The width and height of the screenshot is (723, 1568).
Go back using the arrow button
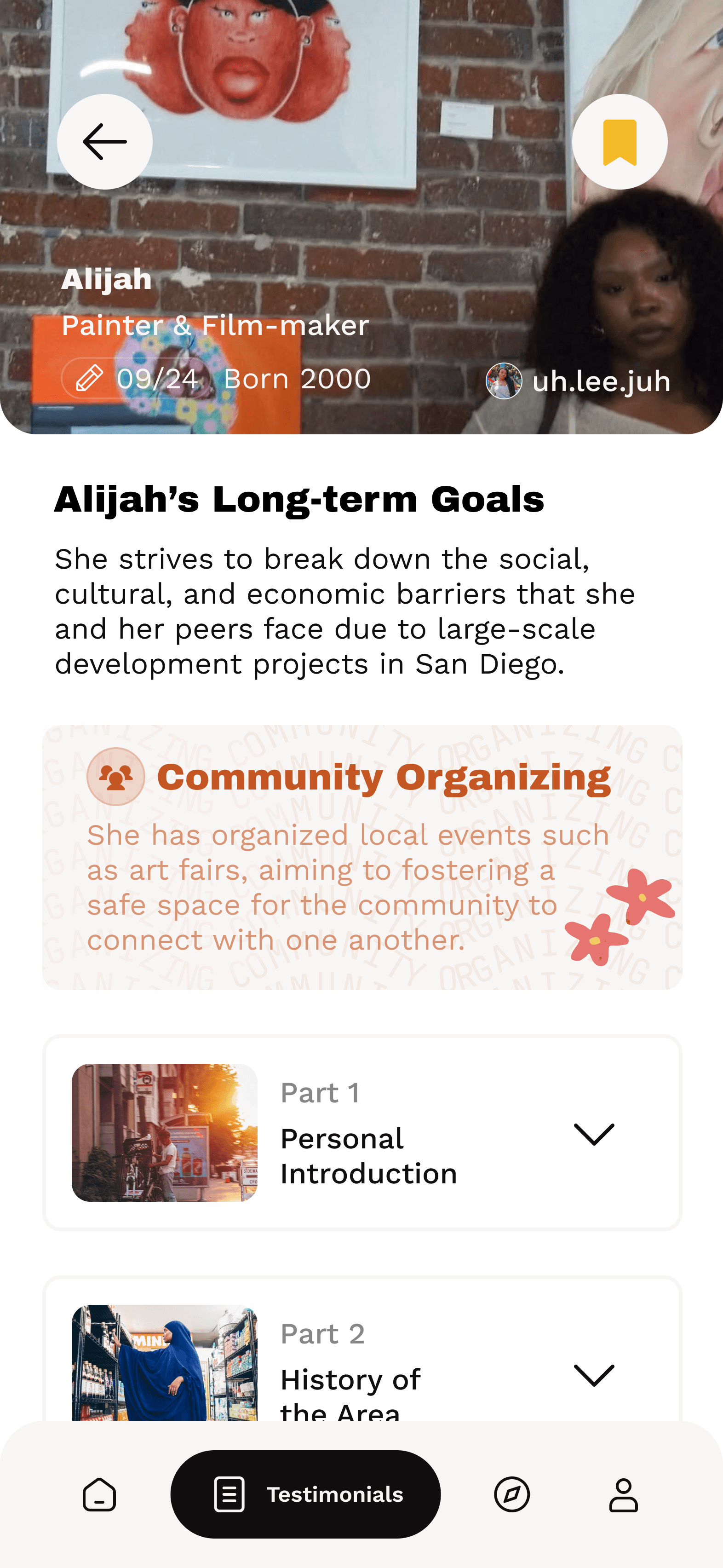[x=105, y=142]
